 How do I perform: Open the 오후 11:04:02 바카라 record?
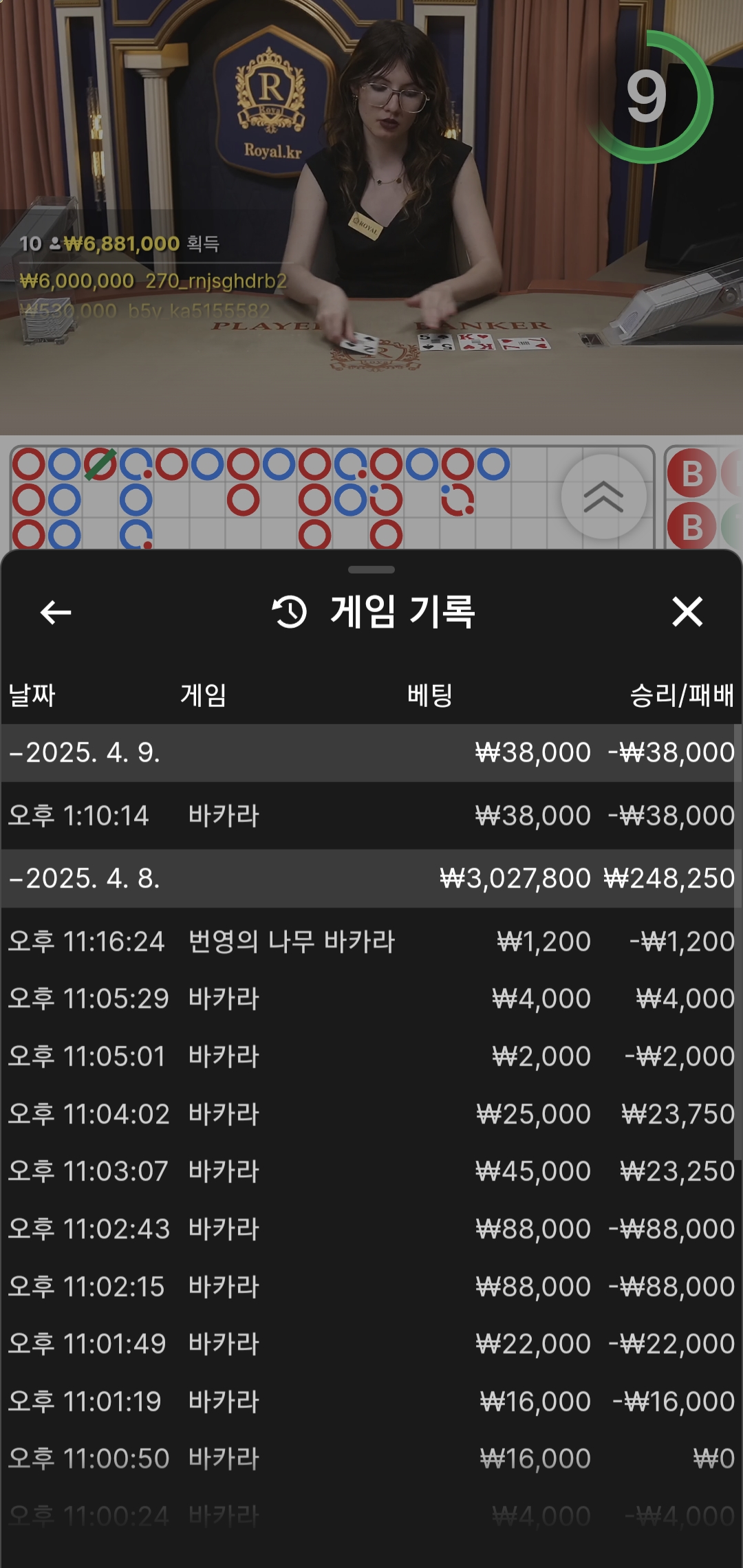click(371, 1114)
